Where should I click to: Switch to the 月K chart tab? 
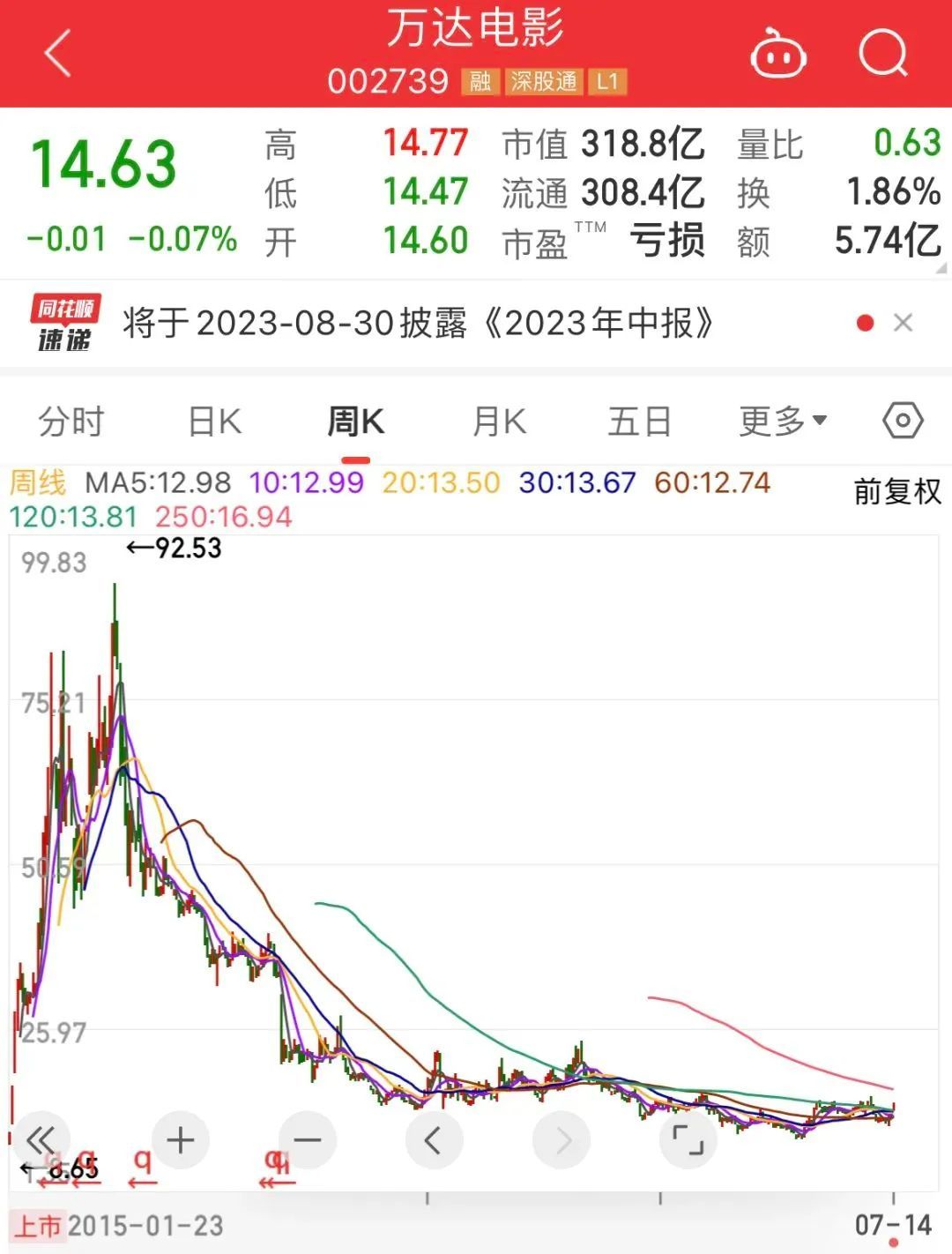tap(499, 422)
